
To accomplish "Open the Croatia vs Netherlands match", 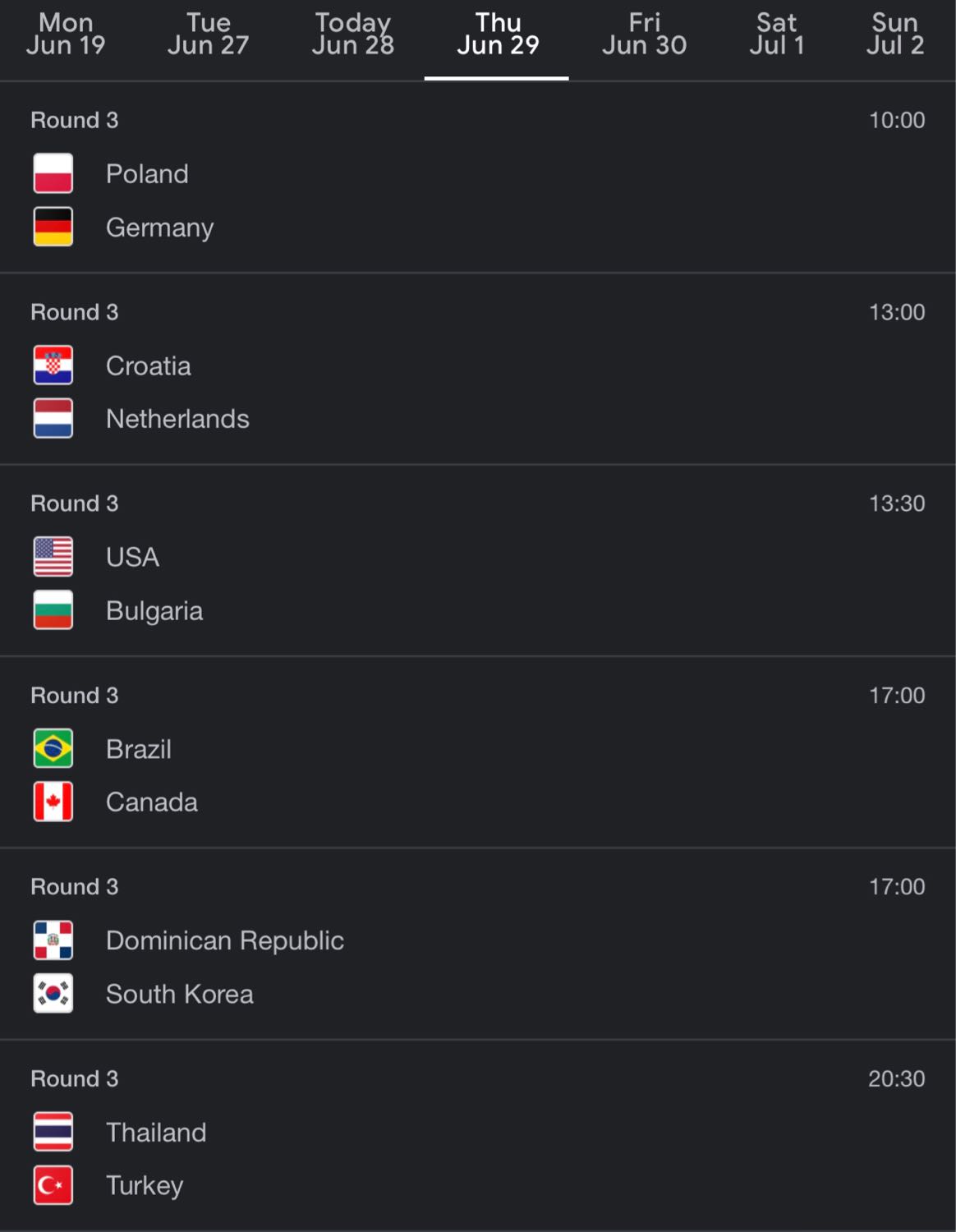I will (x=476, y=370).
